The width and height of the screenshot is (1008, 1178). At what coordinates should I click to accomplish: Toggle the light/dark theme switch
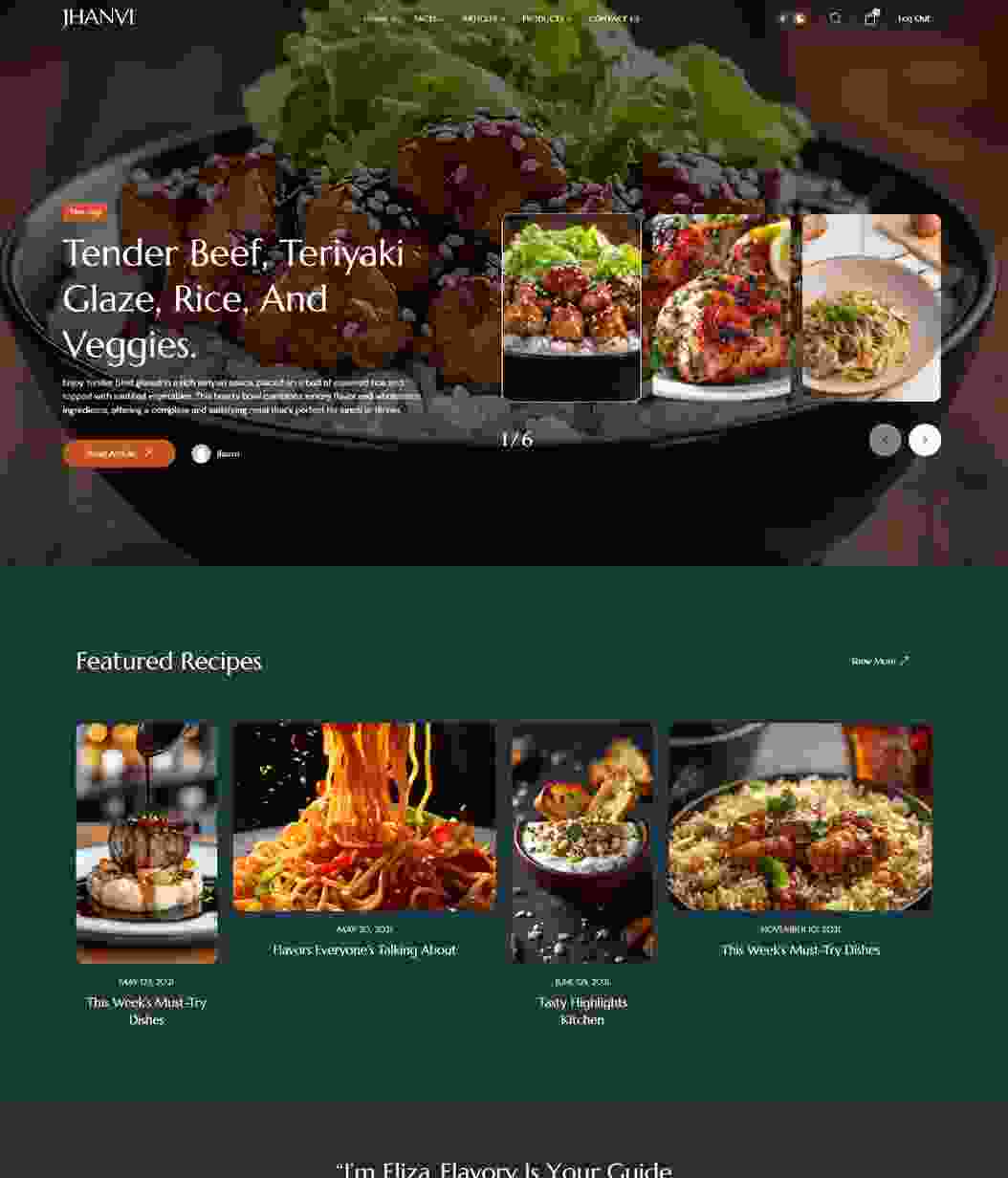[x=792, y=18]
